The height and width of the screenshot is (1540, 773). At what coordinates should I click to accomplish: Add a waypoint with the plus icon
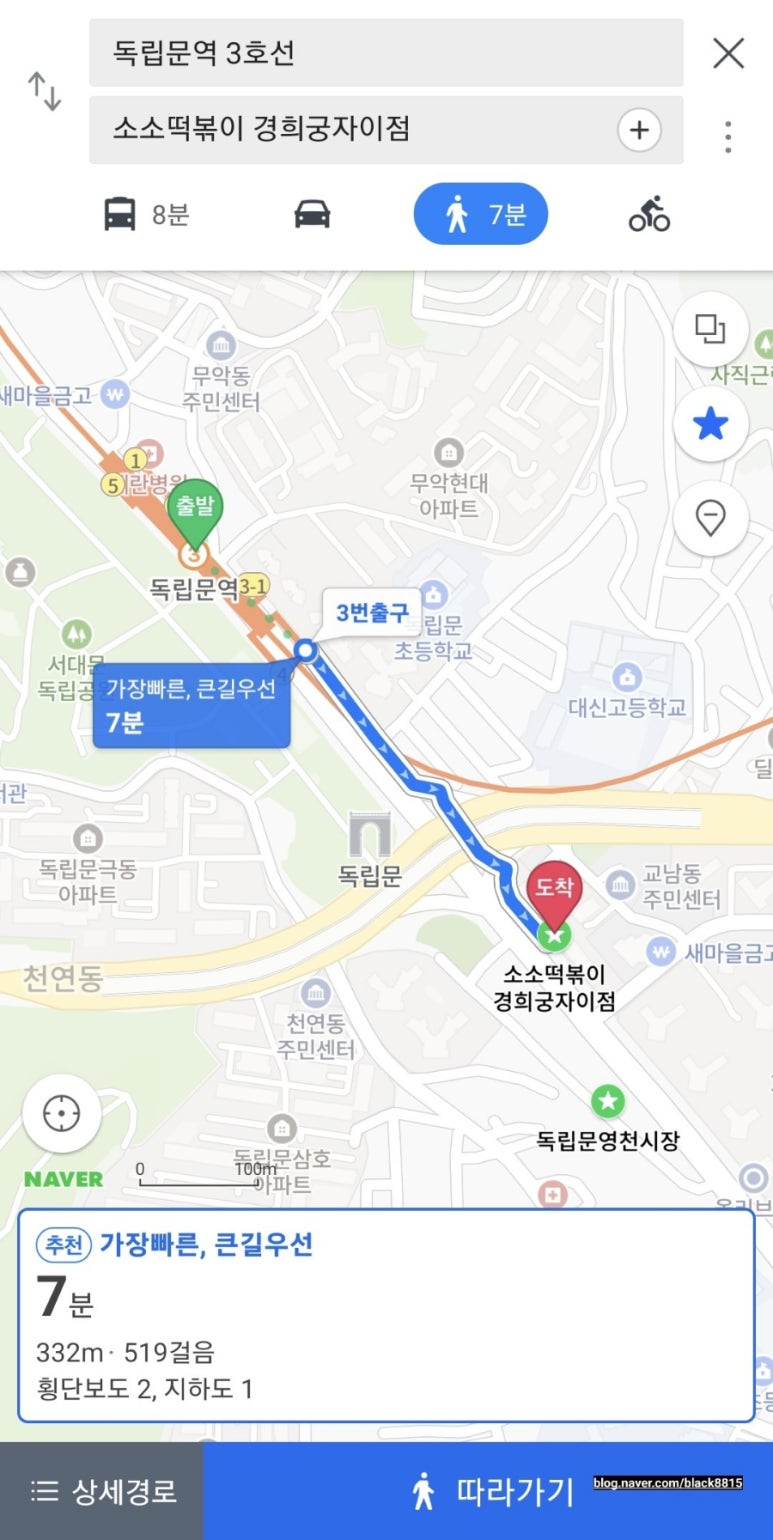point(639,130)
